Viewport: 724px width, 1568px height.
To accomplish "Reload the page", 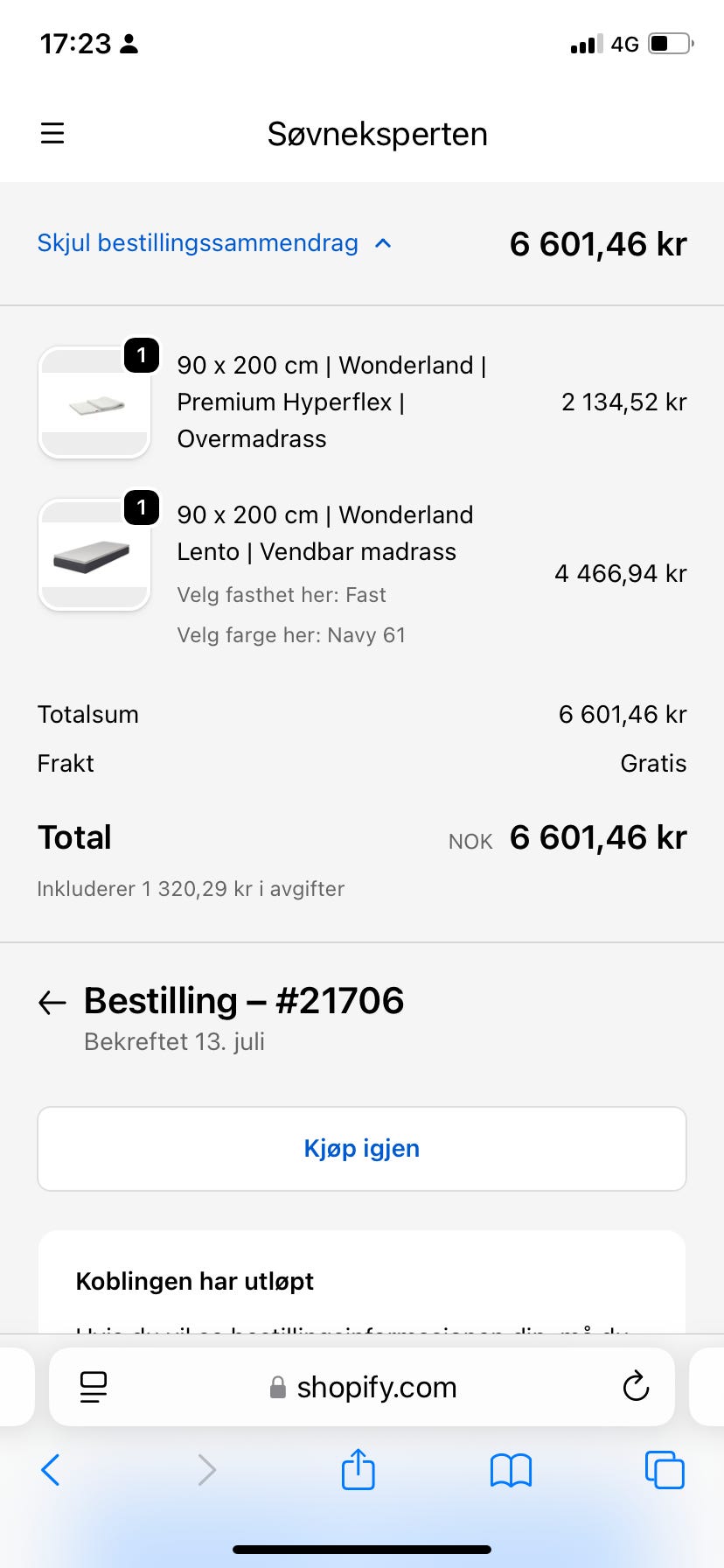I will click(x=636, y=1386).
